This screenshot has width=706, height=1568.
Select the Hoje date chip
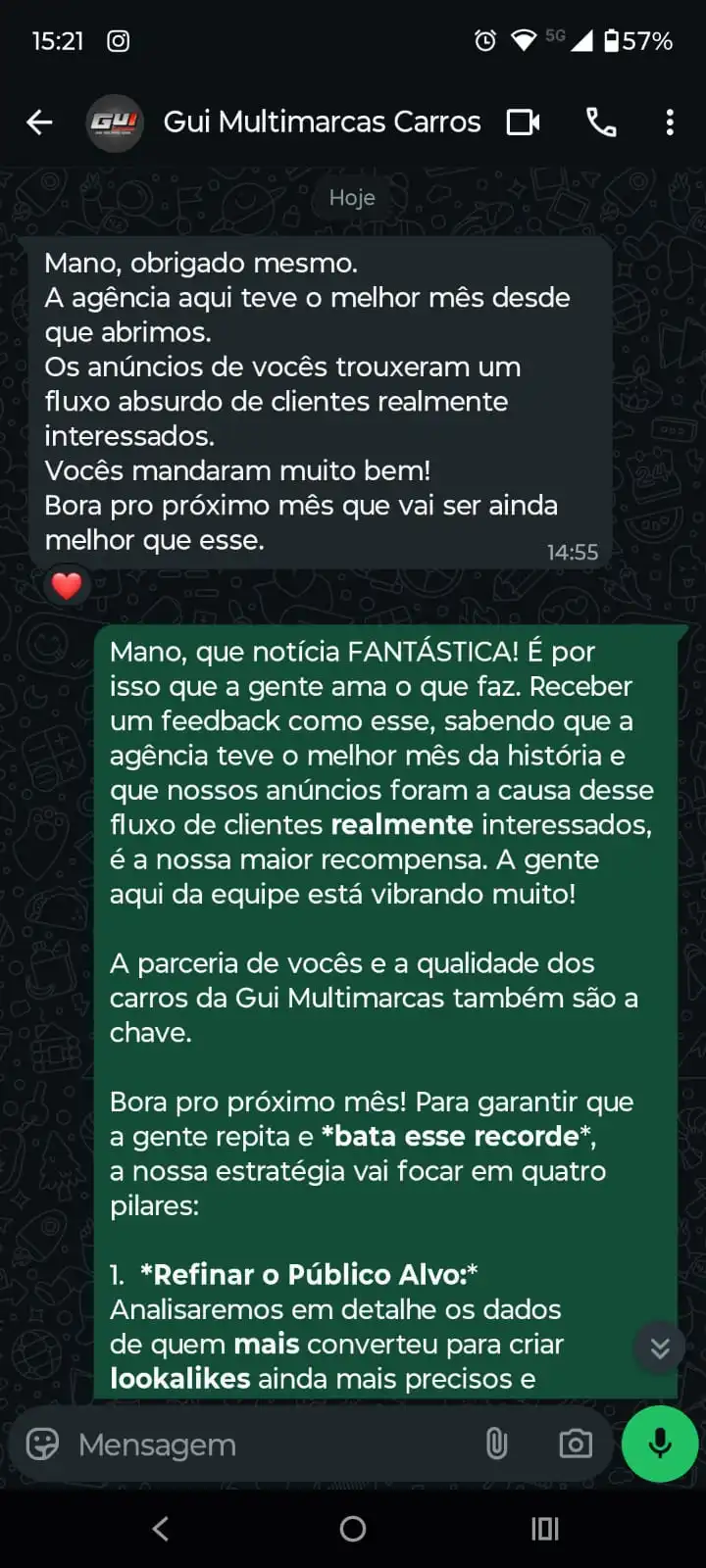click(351, 197)
